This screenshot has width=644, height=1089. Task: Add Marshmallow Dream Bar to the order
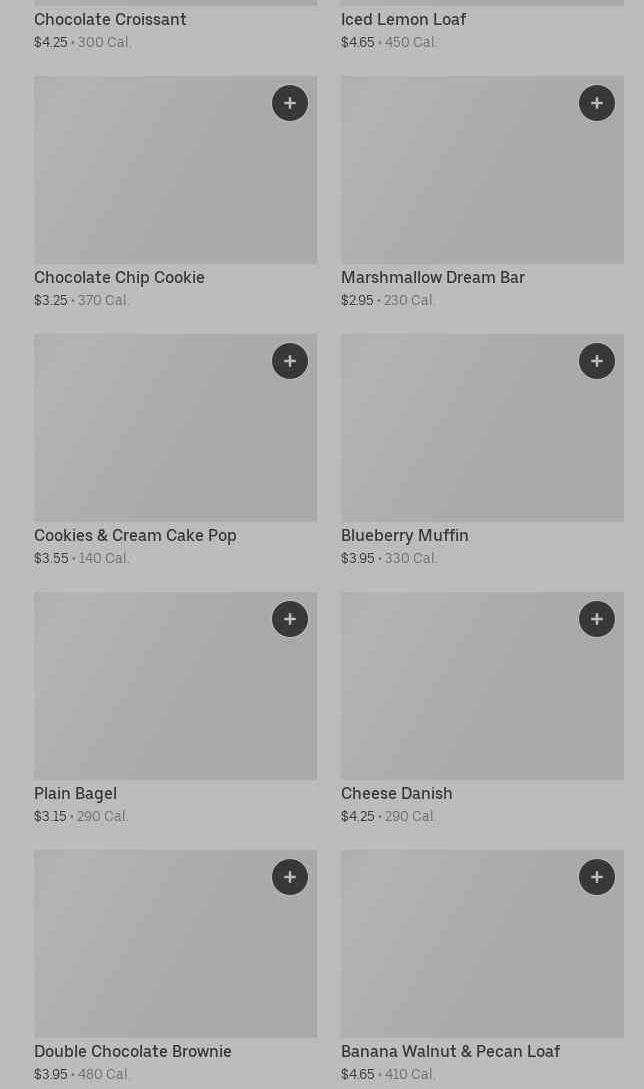point(597,103)
